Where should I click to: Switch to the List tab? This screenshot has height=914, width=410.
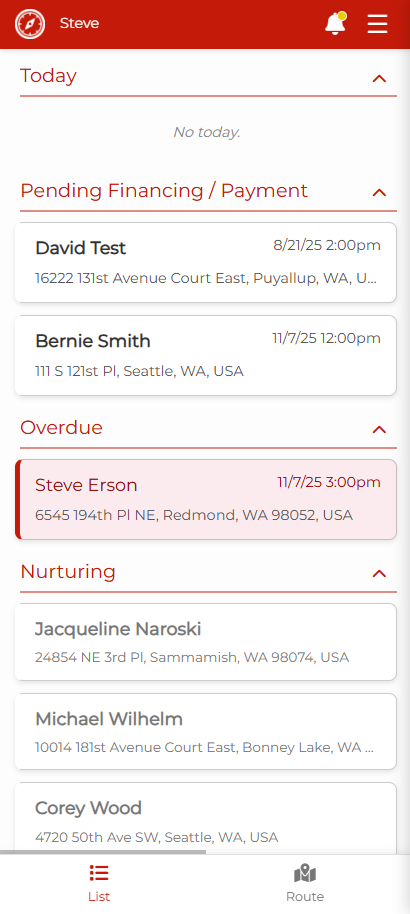point(99,883)
